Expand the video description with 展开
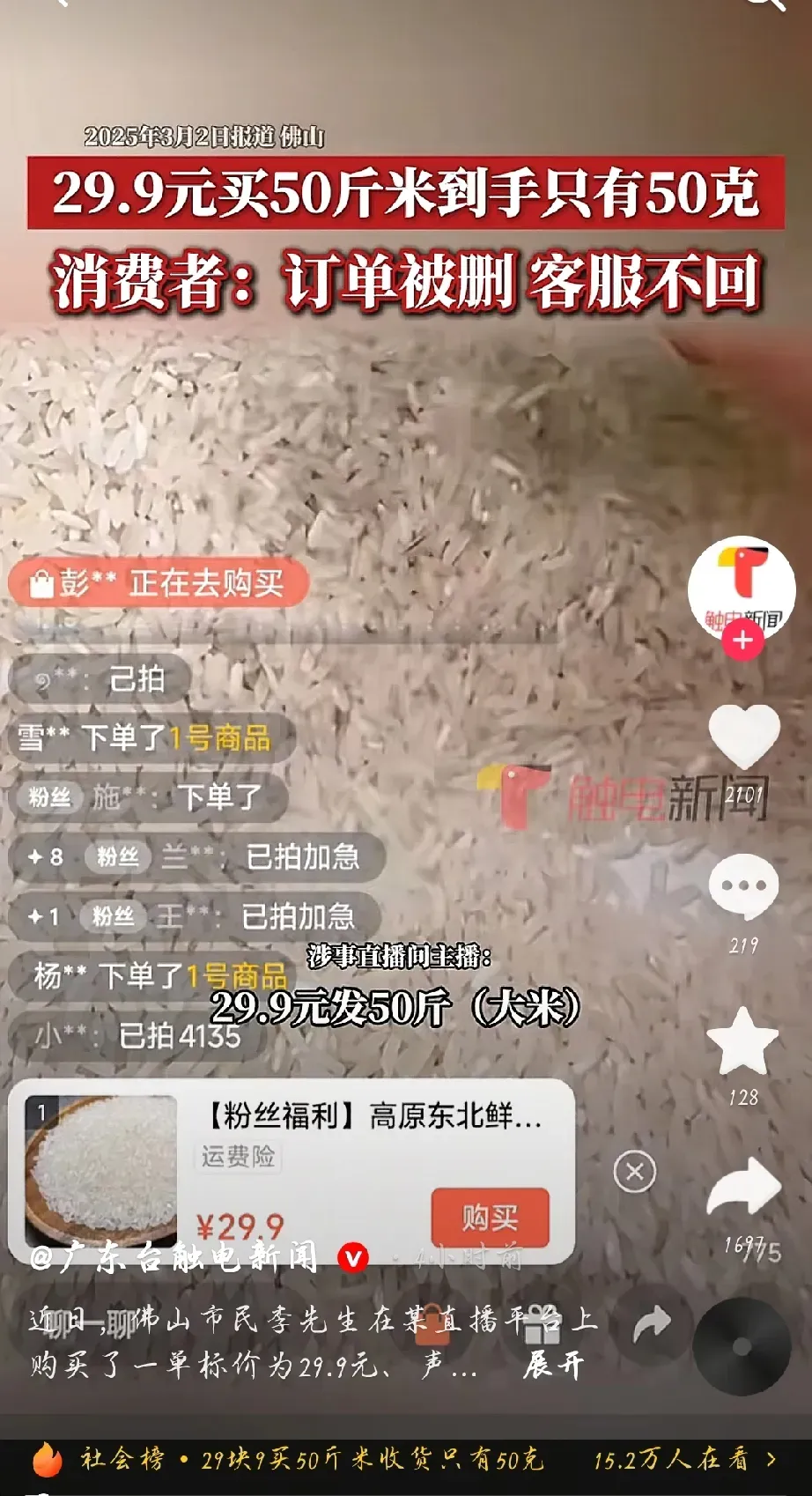 [x=553, y=1365]
